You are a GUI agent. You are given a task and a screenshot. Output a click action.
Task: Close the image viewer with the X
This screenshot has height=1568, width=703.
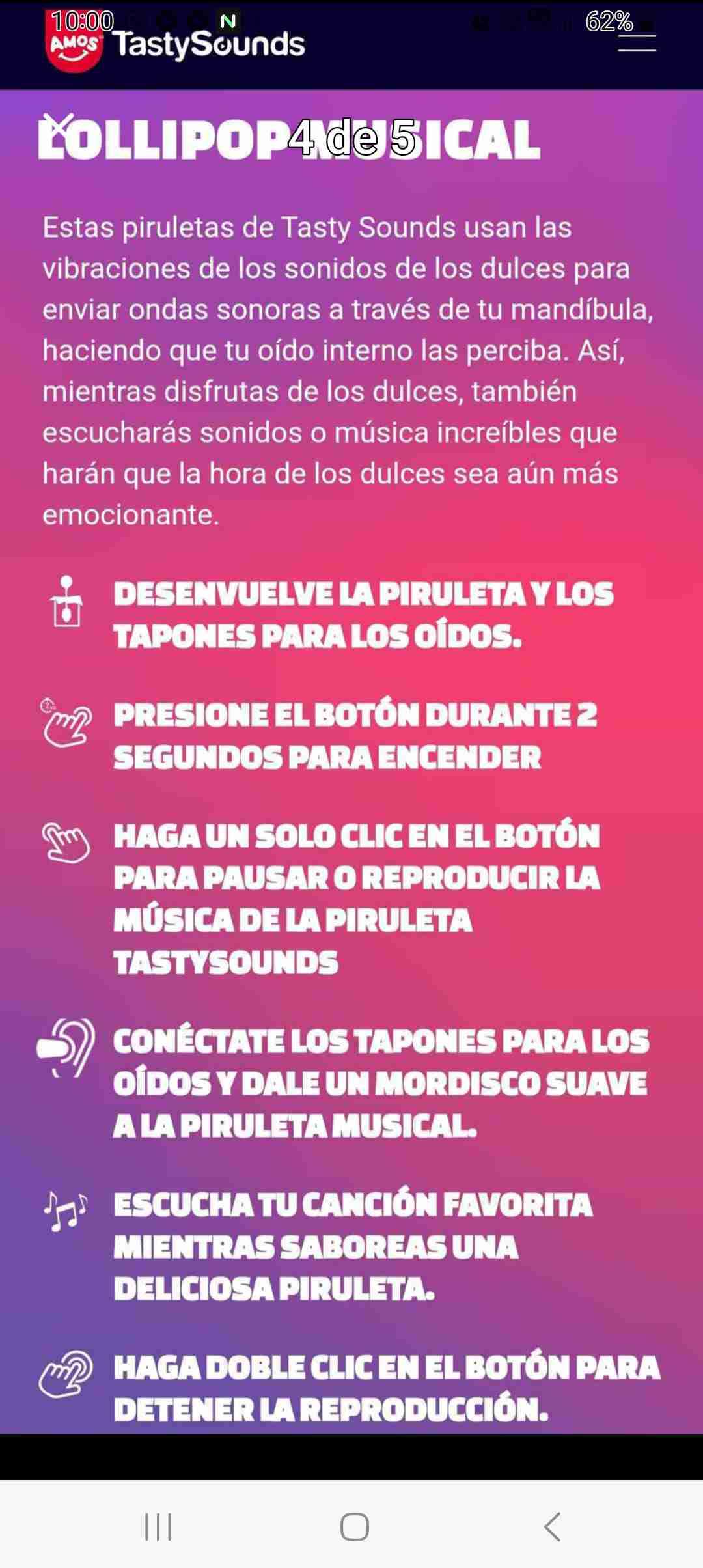coord(59,125)
